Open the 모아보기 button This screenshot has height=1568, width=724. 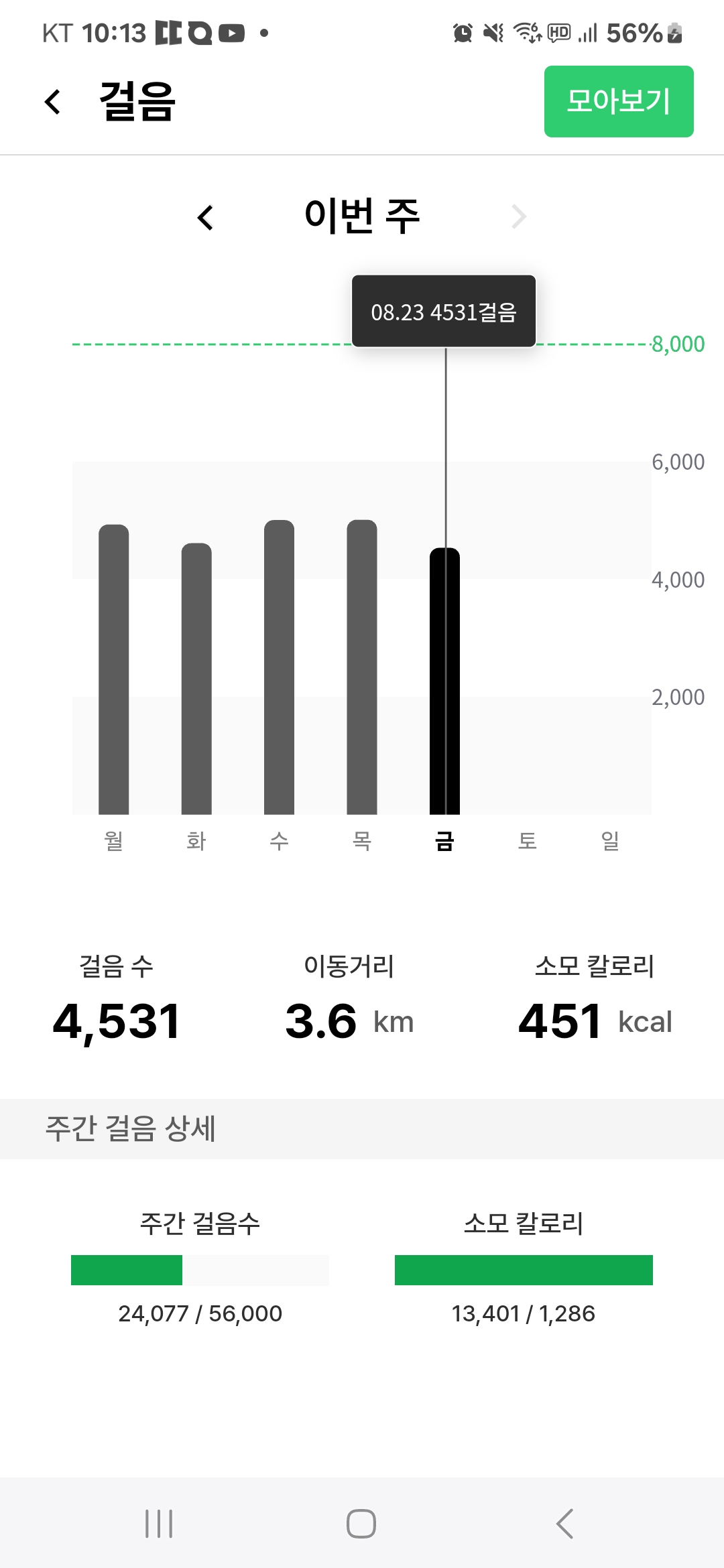point(618,102)
